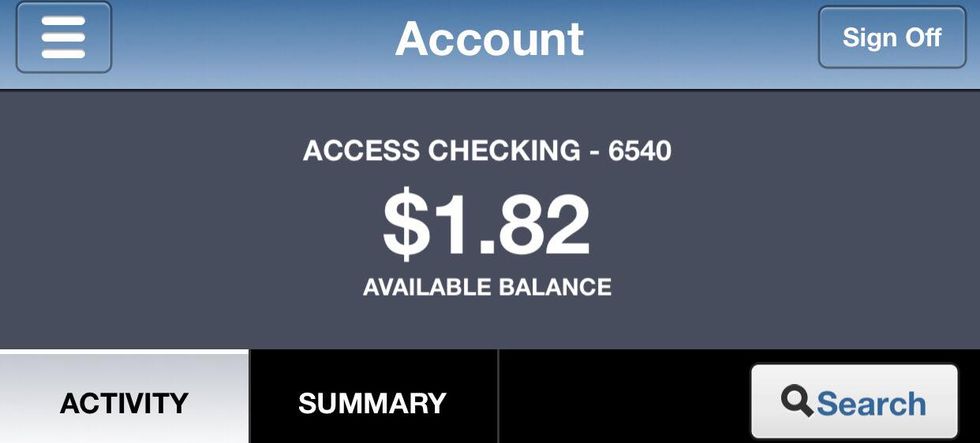
Task: Switch to the Summary tab
Action: (x=372, y=402)
